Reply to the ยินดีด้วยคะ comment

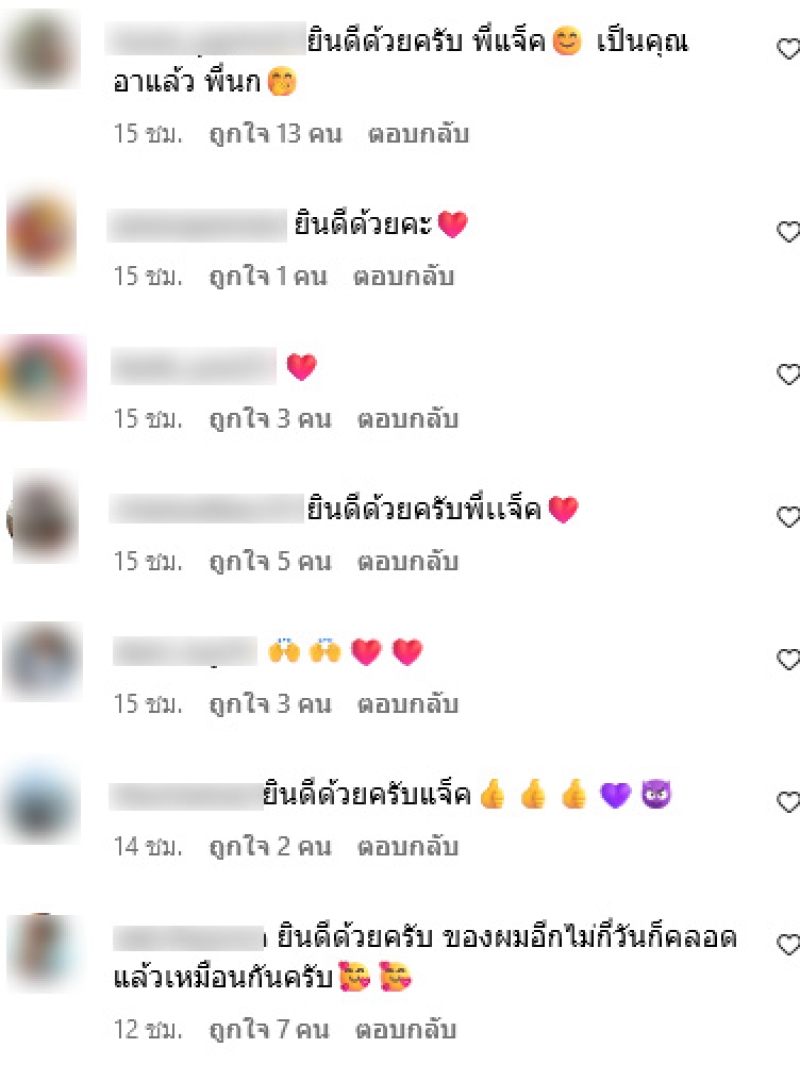[x=403, y=277]
